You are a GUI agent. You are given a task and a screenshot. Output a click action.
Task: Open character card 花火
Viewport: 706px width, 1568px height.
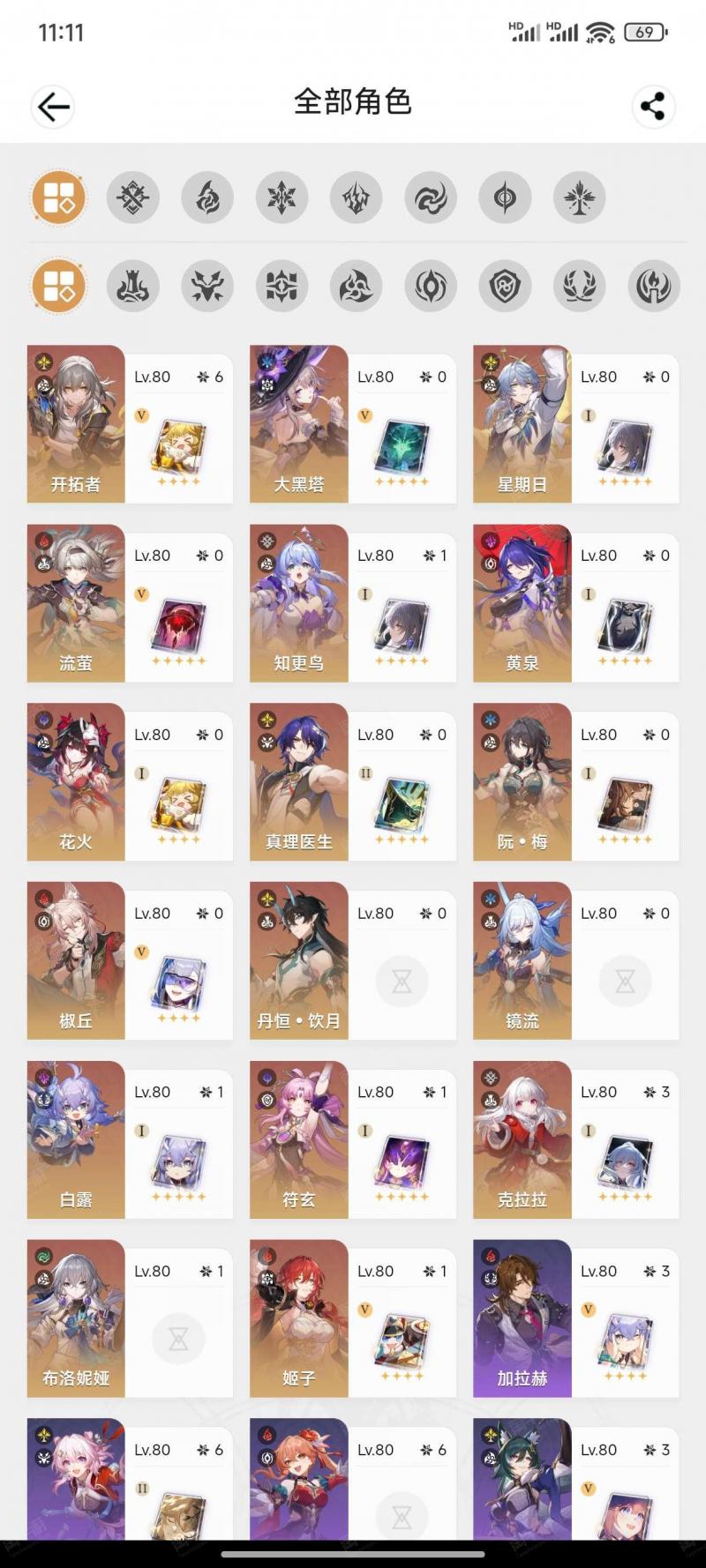pos(131,782)
